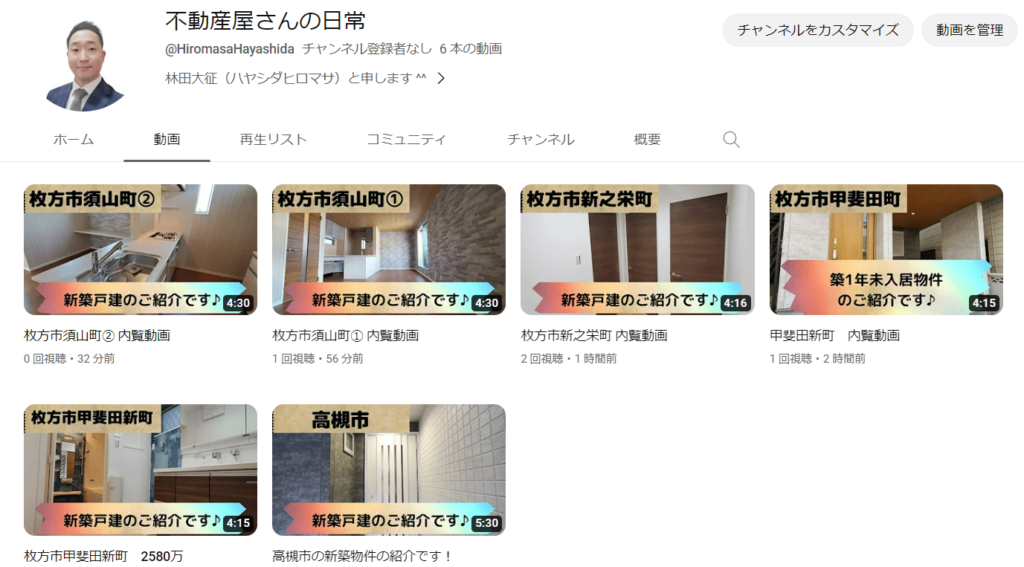Screen dimensions: 1024x567
Task: Open the 概要 tab
Action: (x=647, y=140)
